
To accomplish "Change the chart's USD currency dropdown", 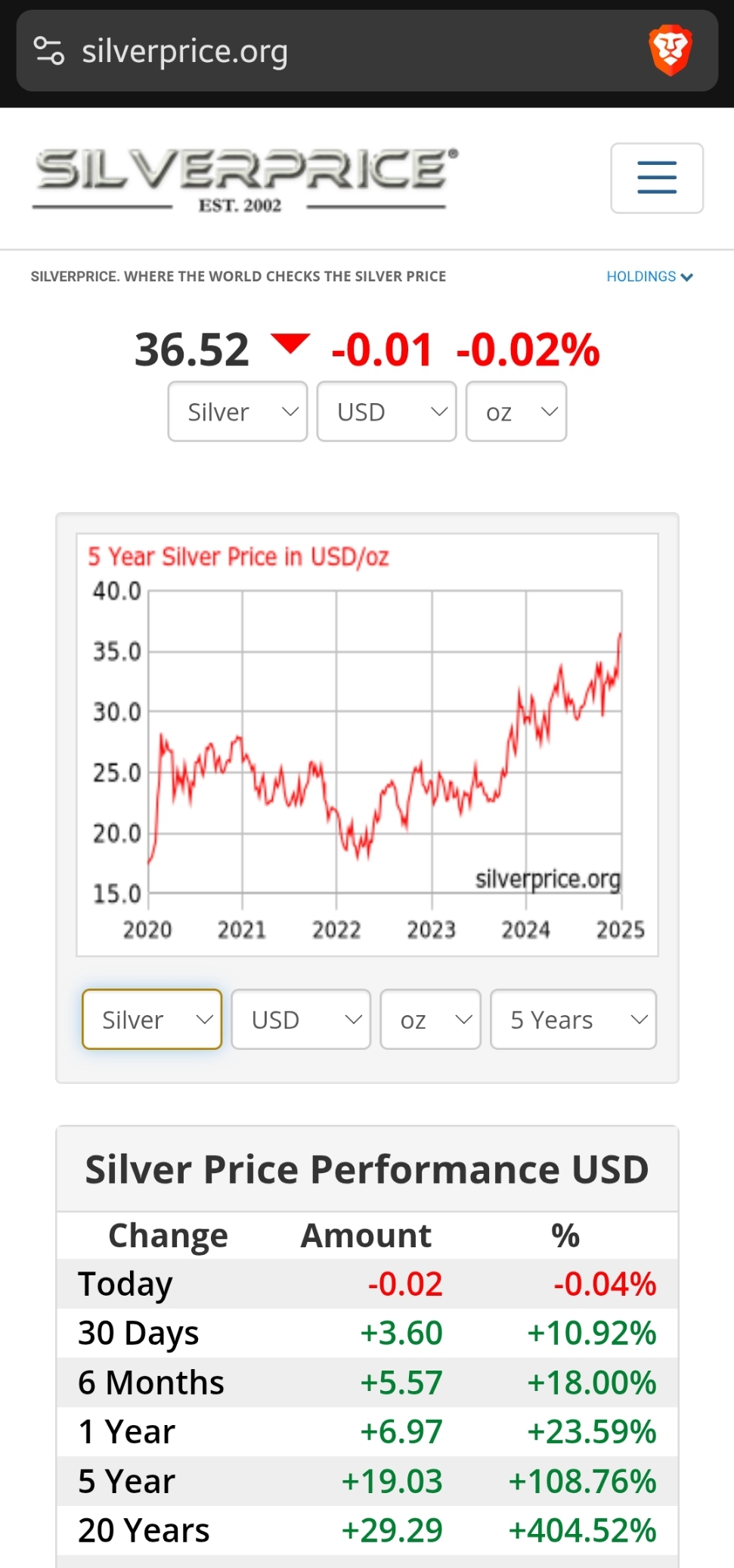I will click(x=301, y=1019).
